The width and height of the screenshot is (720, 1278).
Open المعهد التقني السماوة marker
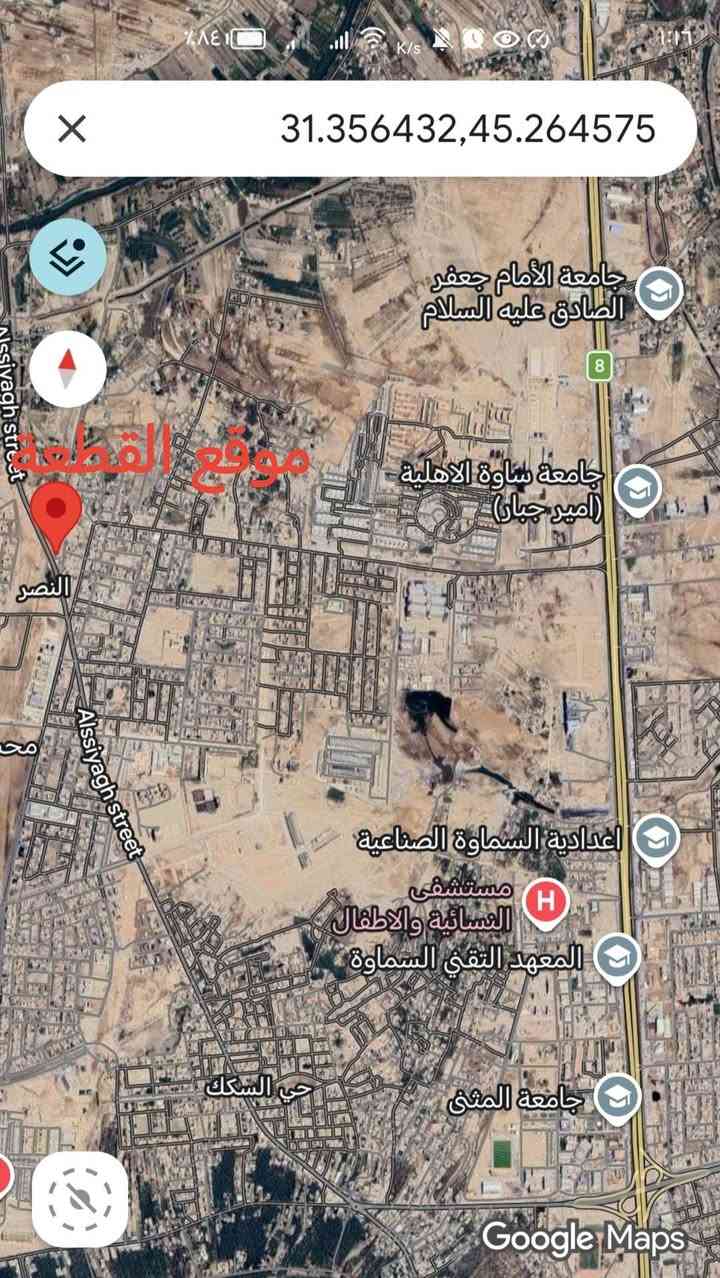(x=617, y=958)
